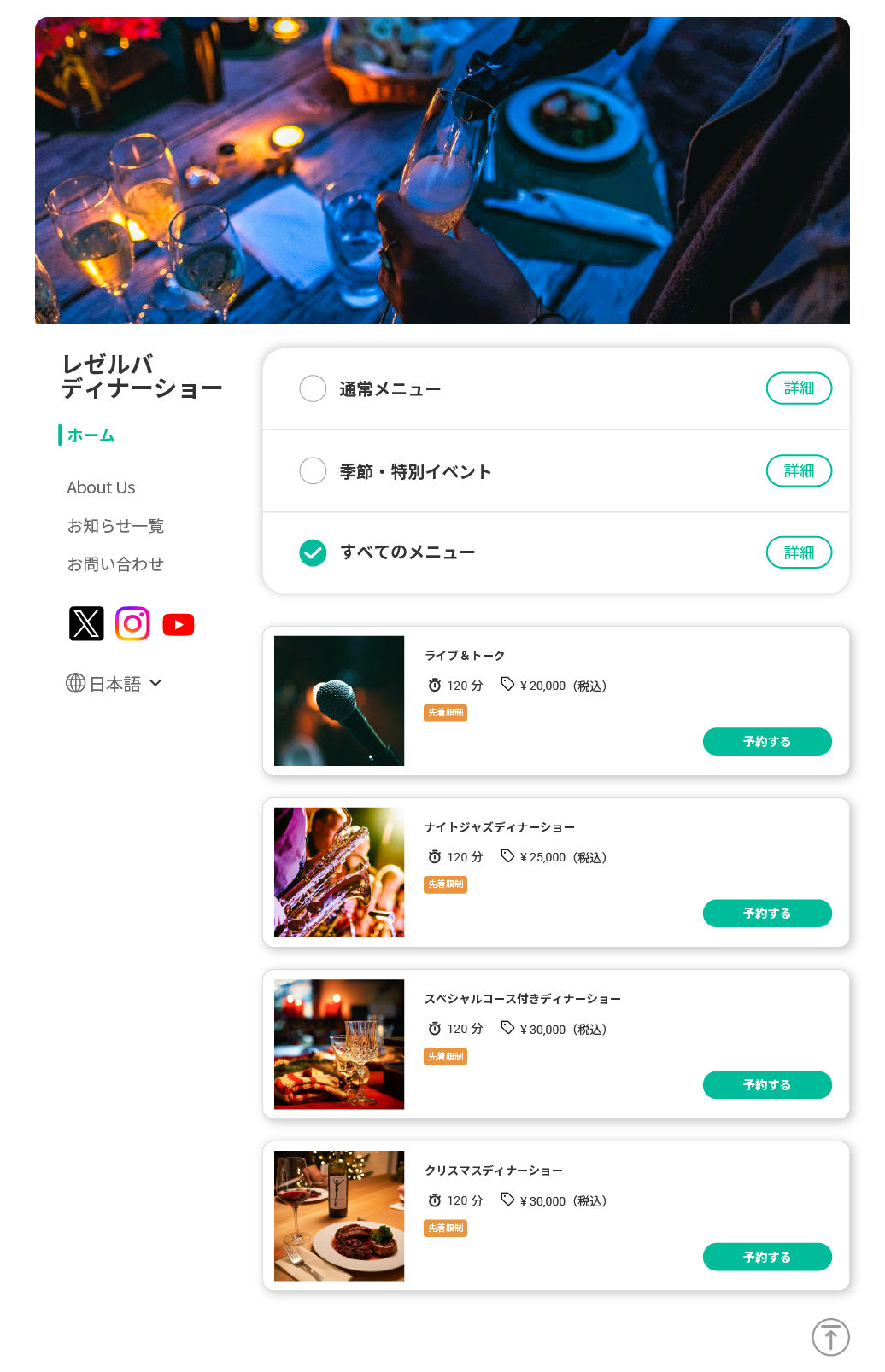This screenshot has width=885, height=1372.
Task: Select the 通常メニュー radio option
Action: coord(313,388)
